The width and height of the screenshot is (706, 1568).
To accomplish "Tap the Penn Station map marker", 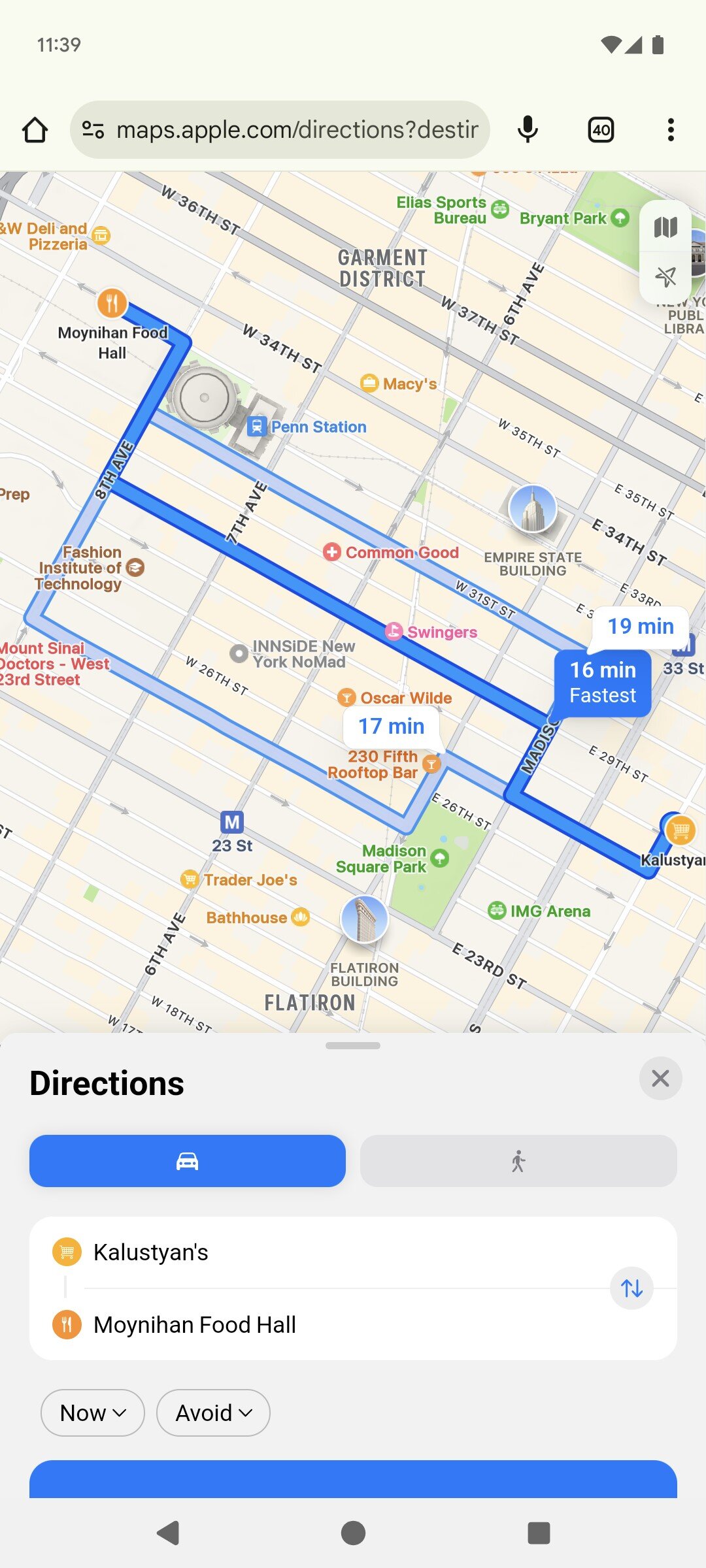I will (257, 427).
